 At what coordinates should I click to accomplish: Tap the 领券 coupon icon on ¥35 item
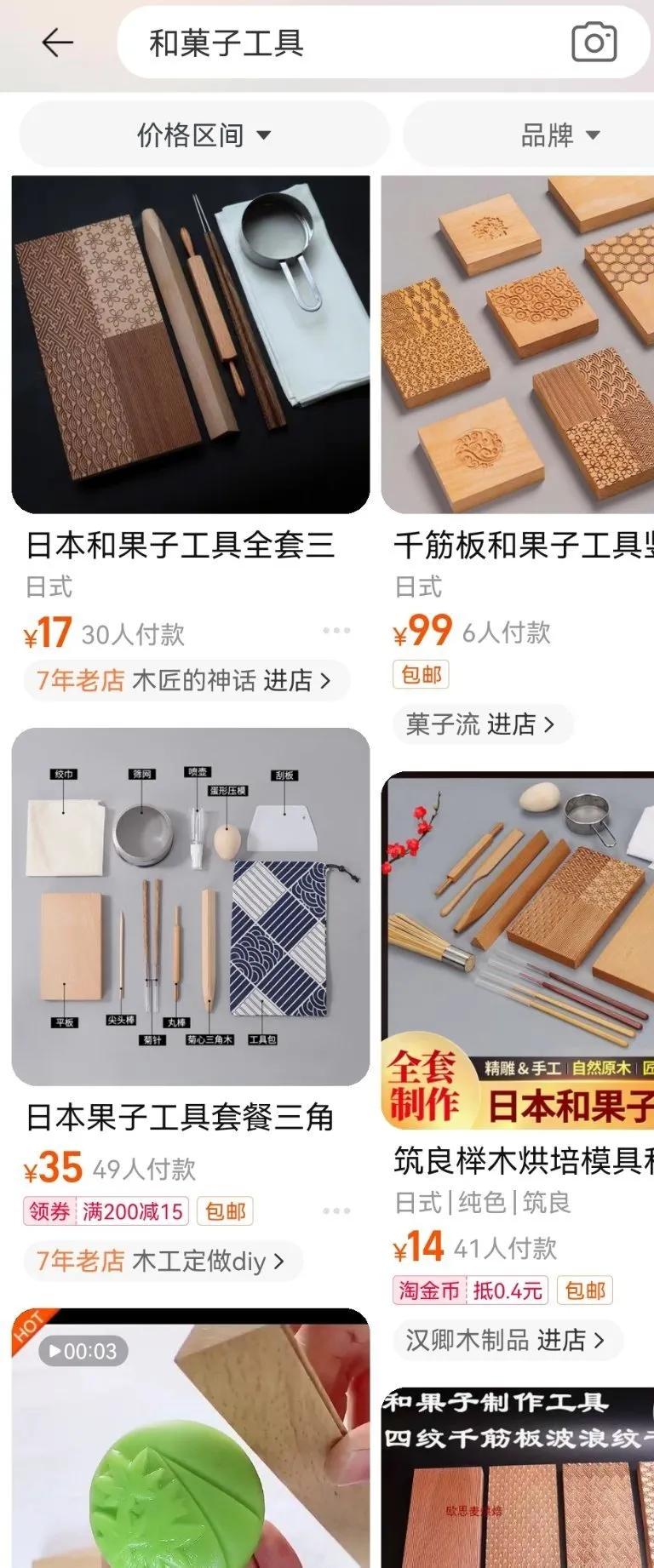click(49, 1211)
